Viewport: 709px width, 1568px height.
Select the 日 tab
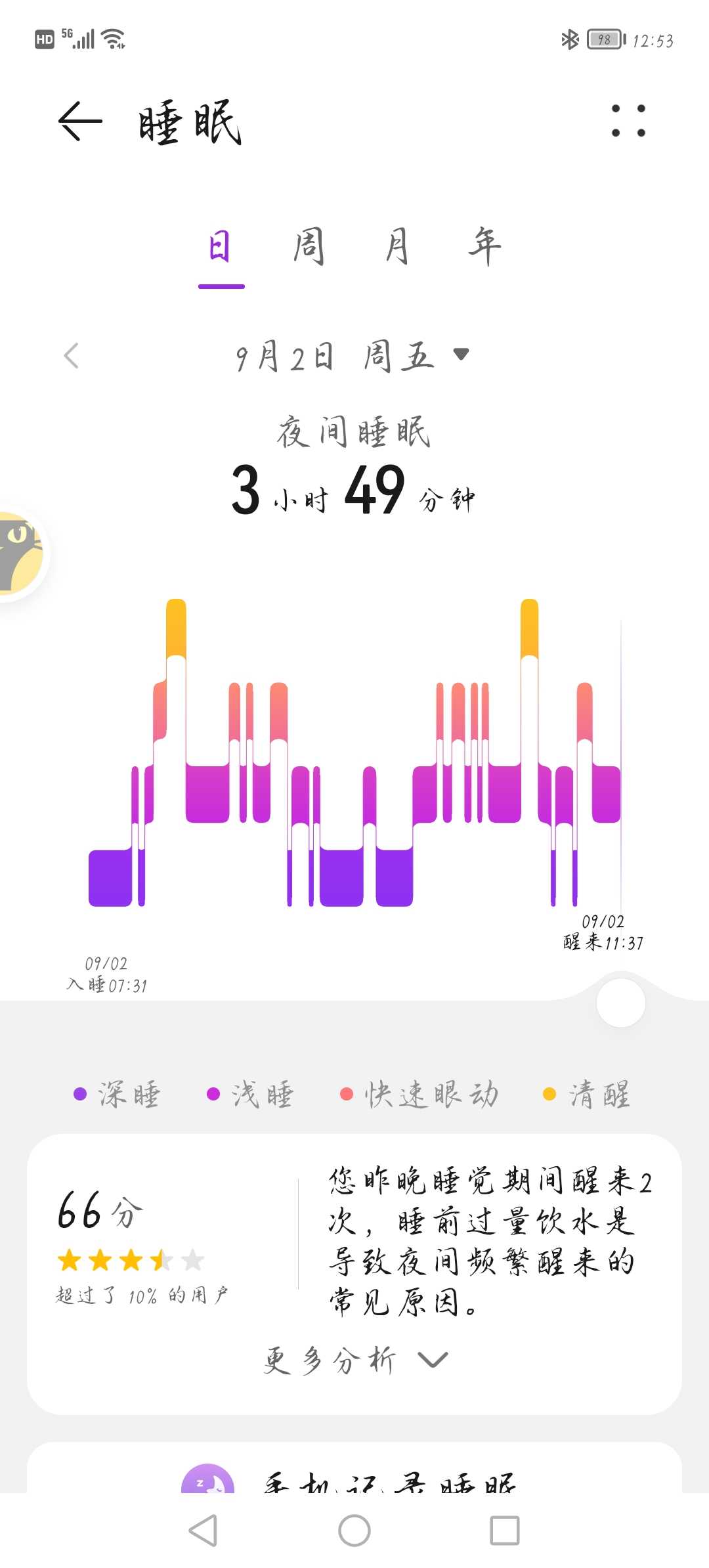pos(221,247)
